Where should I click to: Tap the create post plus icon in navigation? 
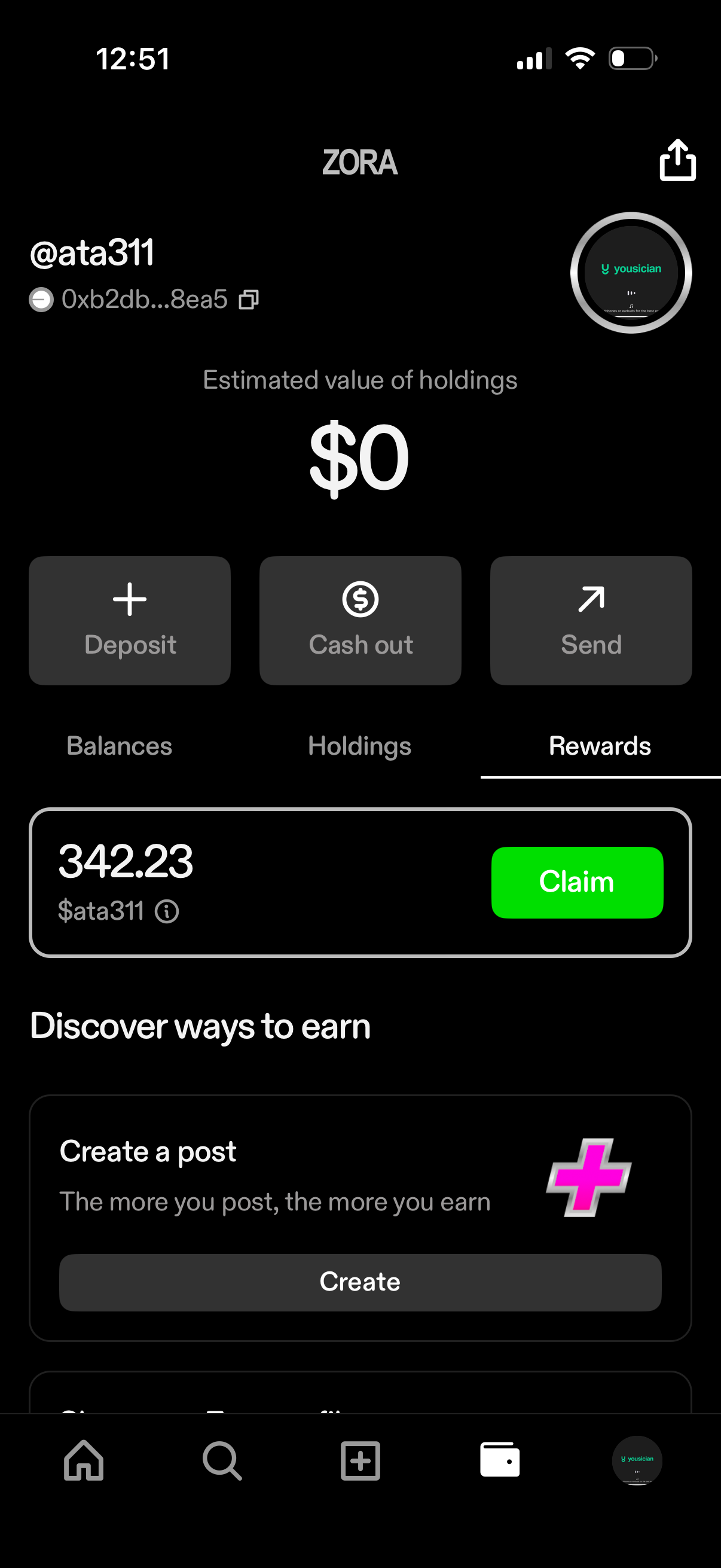[360, 1461]
